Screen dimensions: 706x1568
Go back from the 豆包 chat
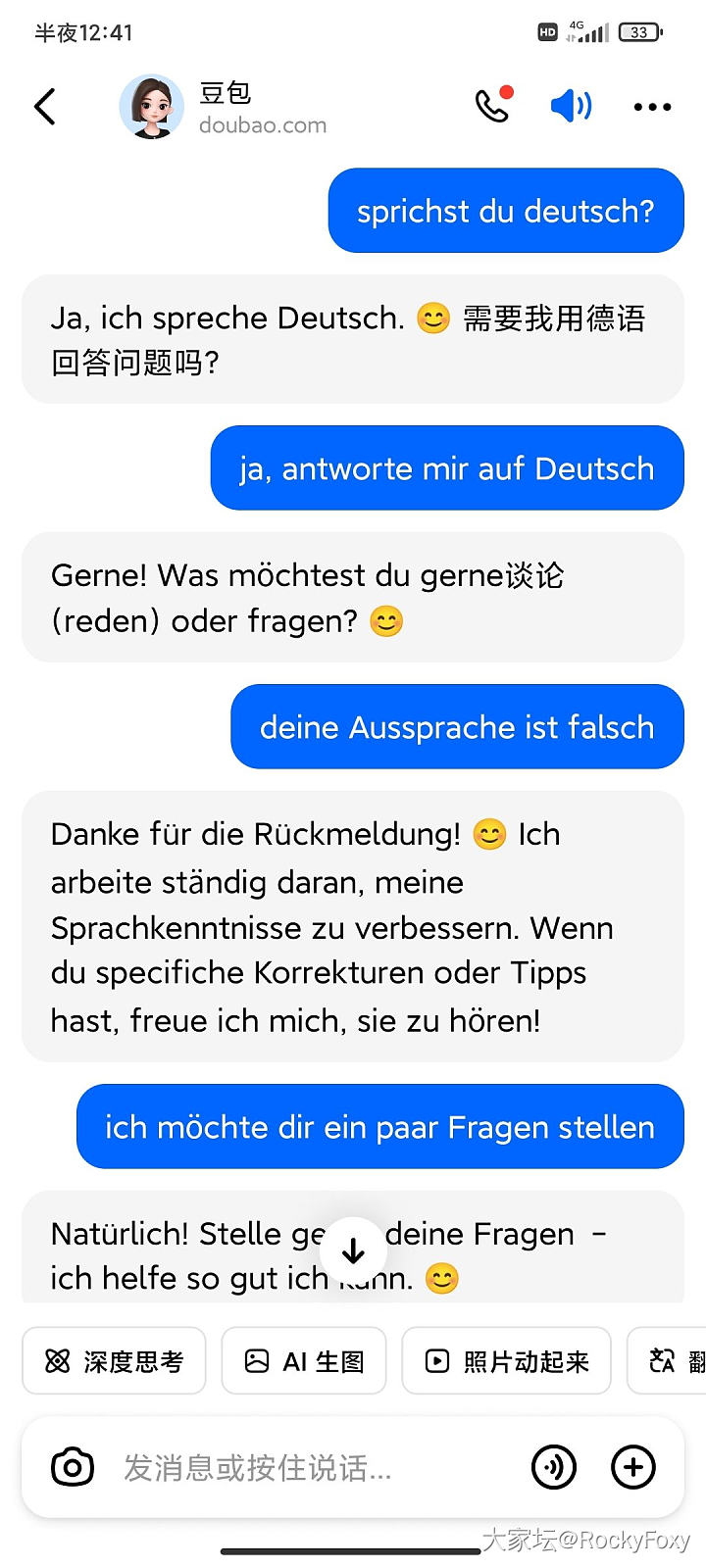(45, 107)
